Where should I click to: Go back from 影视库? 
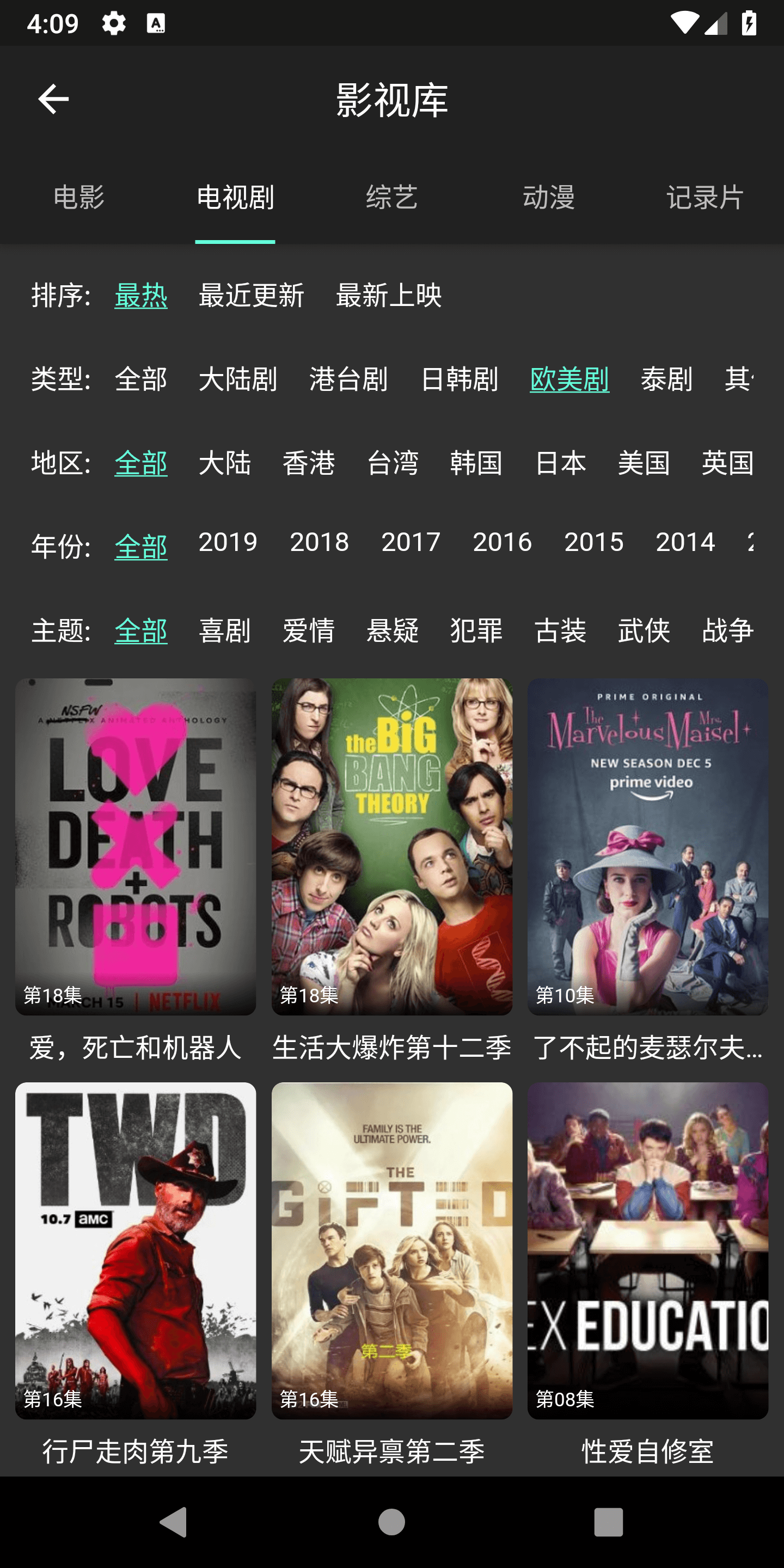pyautogui.click(x=53, y=99)
